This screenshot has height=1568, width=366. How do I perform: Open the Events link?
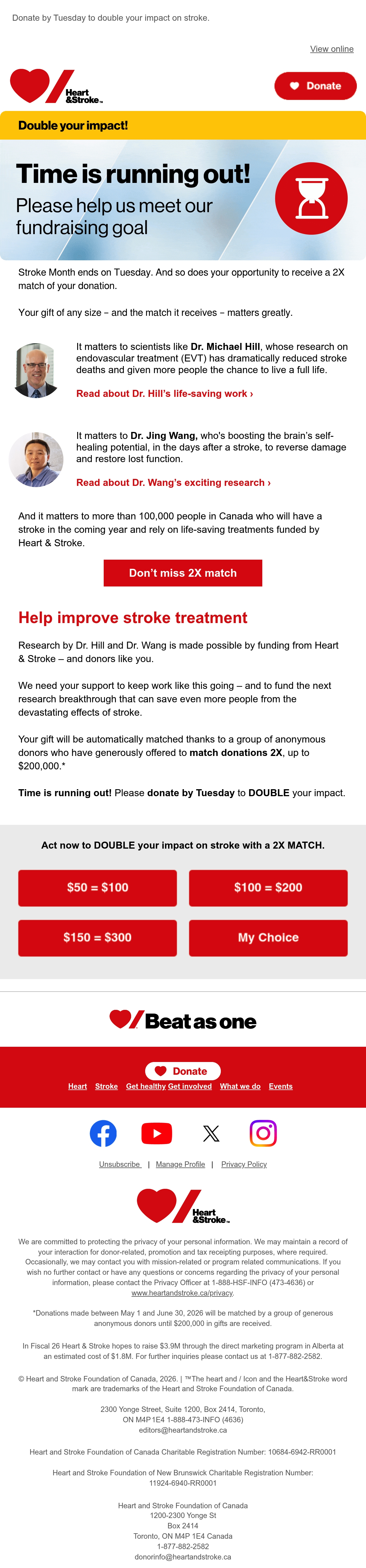[x=281, y=1086]
